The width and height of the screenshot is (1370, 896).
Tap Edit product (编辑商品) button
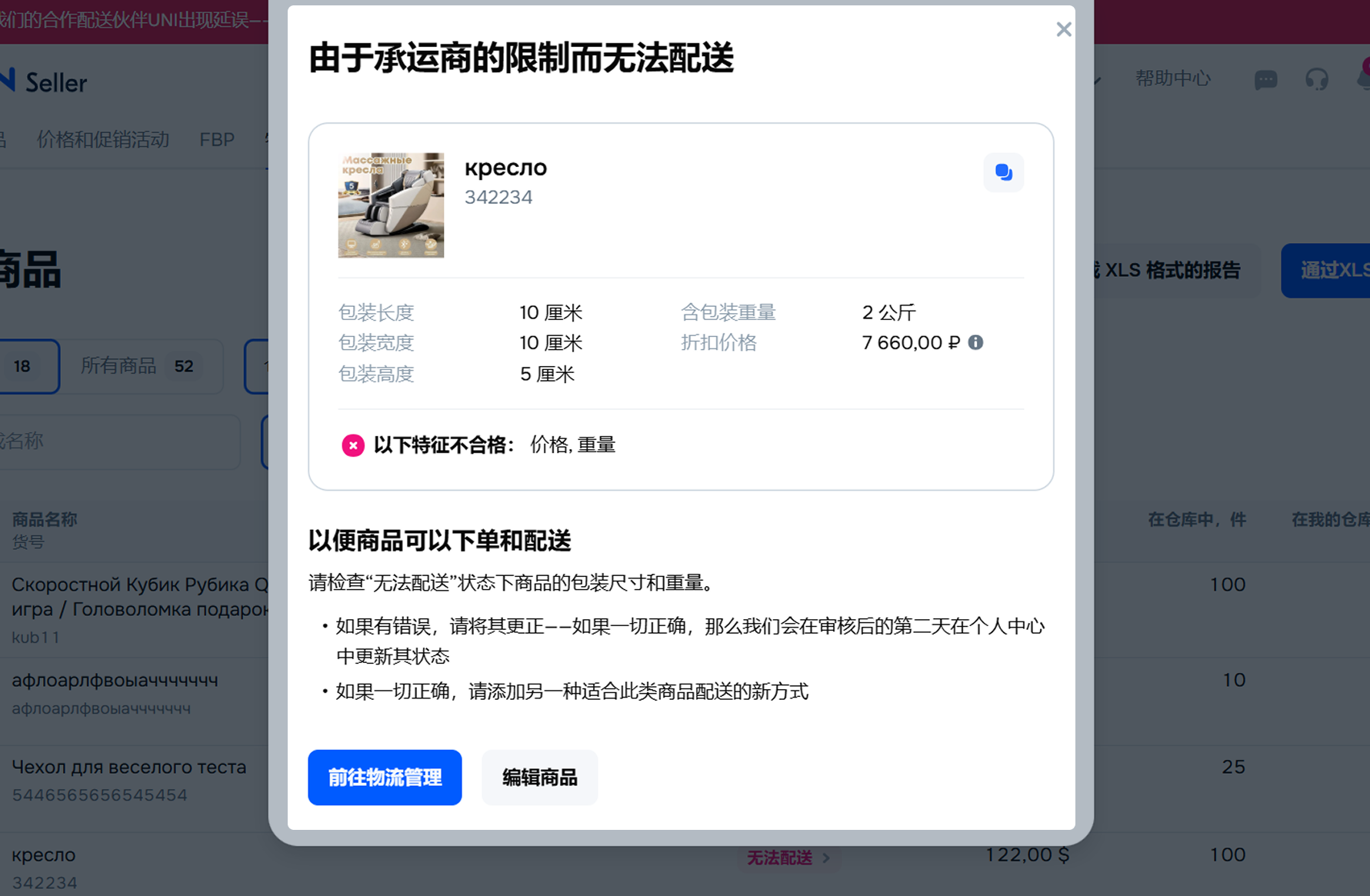coord(539,778)
